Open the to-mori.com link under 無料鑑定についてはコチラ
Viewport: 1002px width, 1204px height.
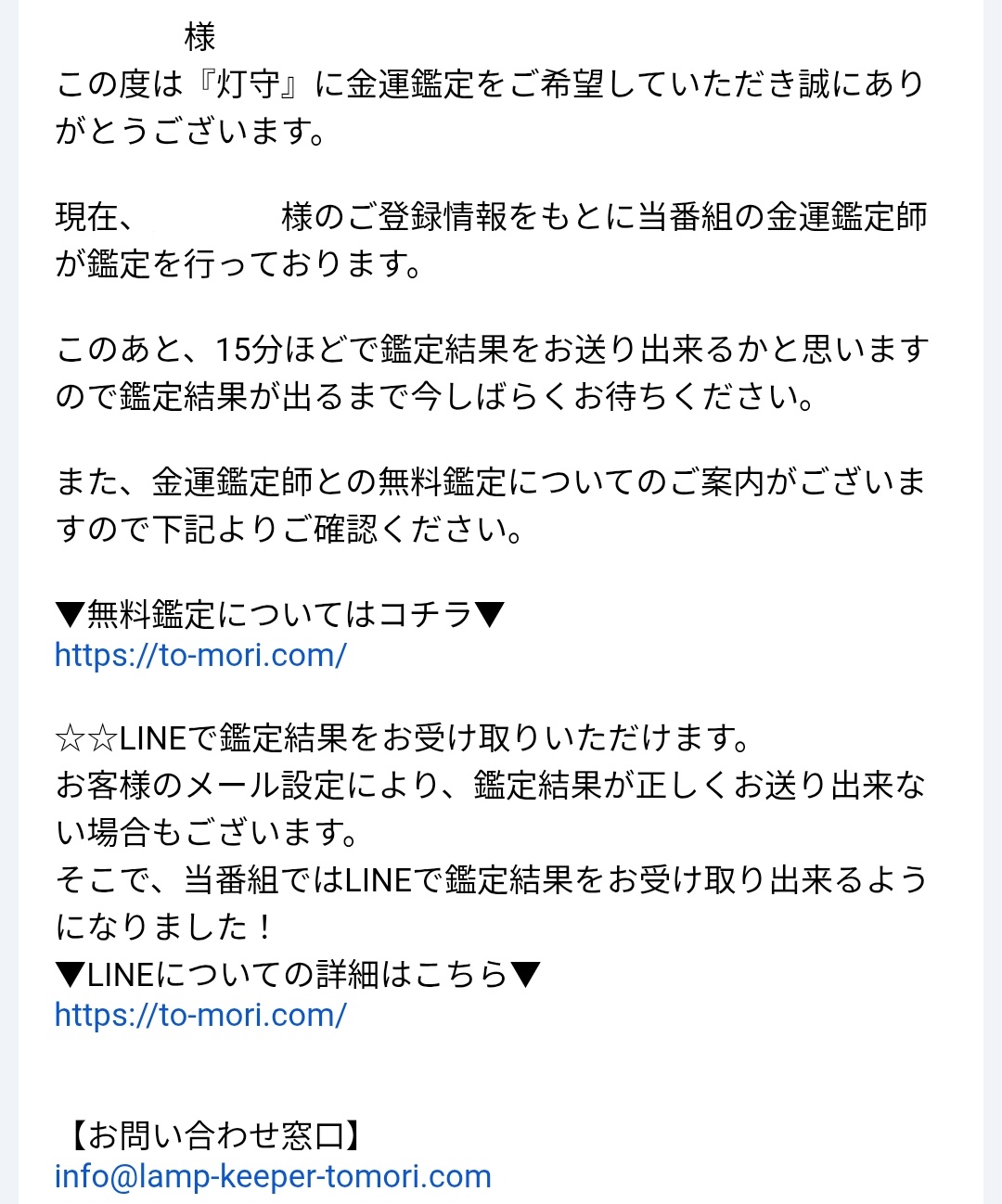coord(200,656)
